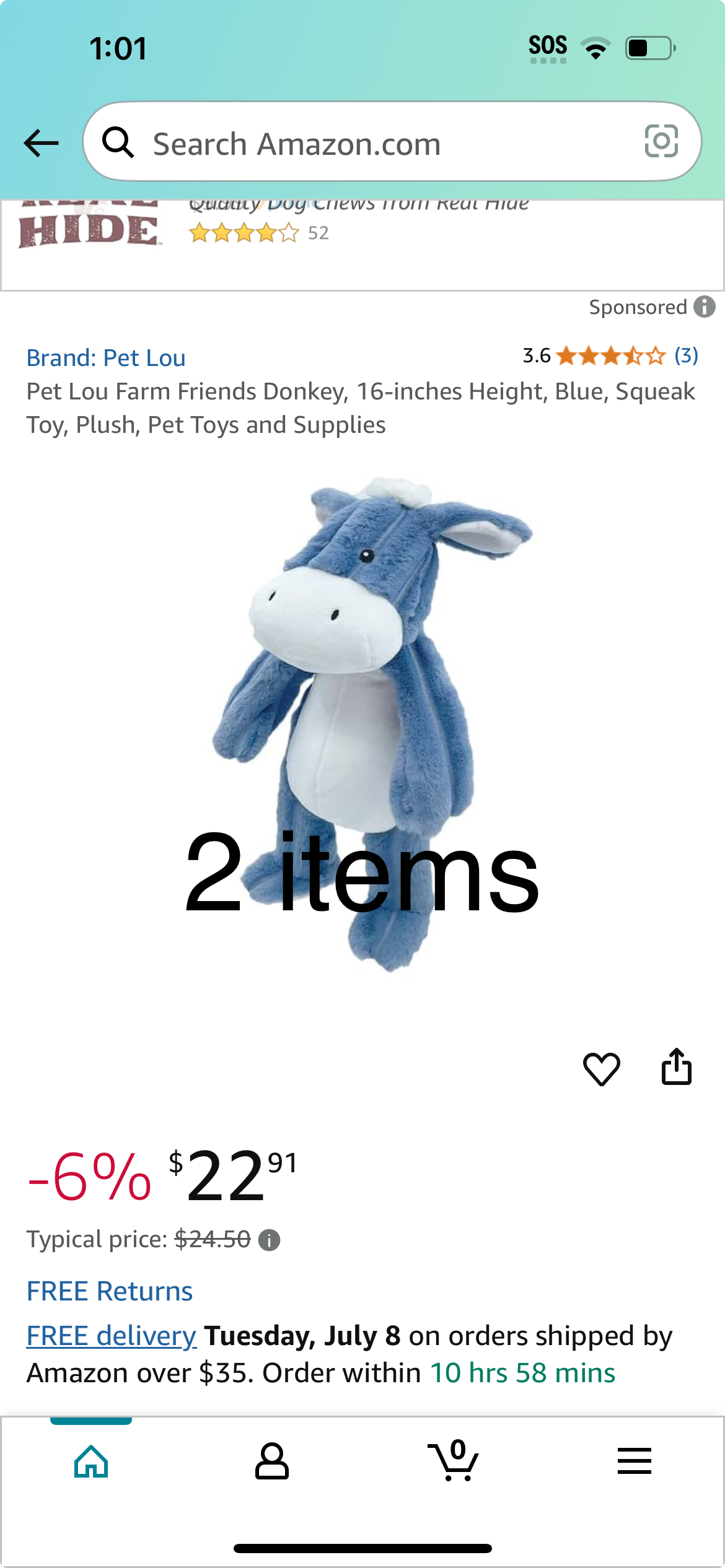Open FREE Returns details
The height and width of the screenshot is (1568, 725).
(110, 1291)
